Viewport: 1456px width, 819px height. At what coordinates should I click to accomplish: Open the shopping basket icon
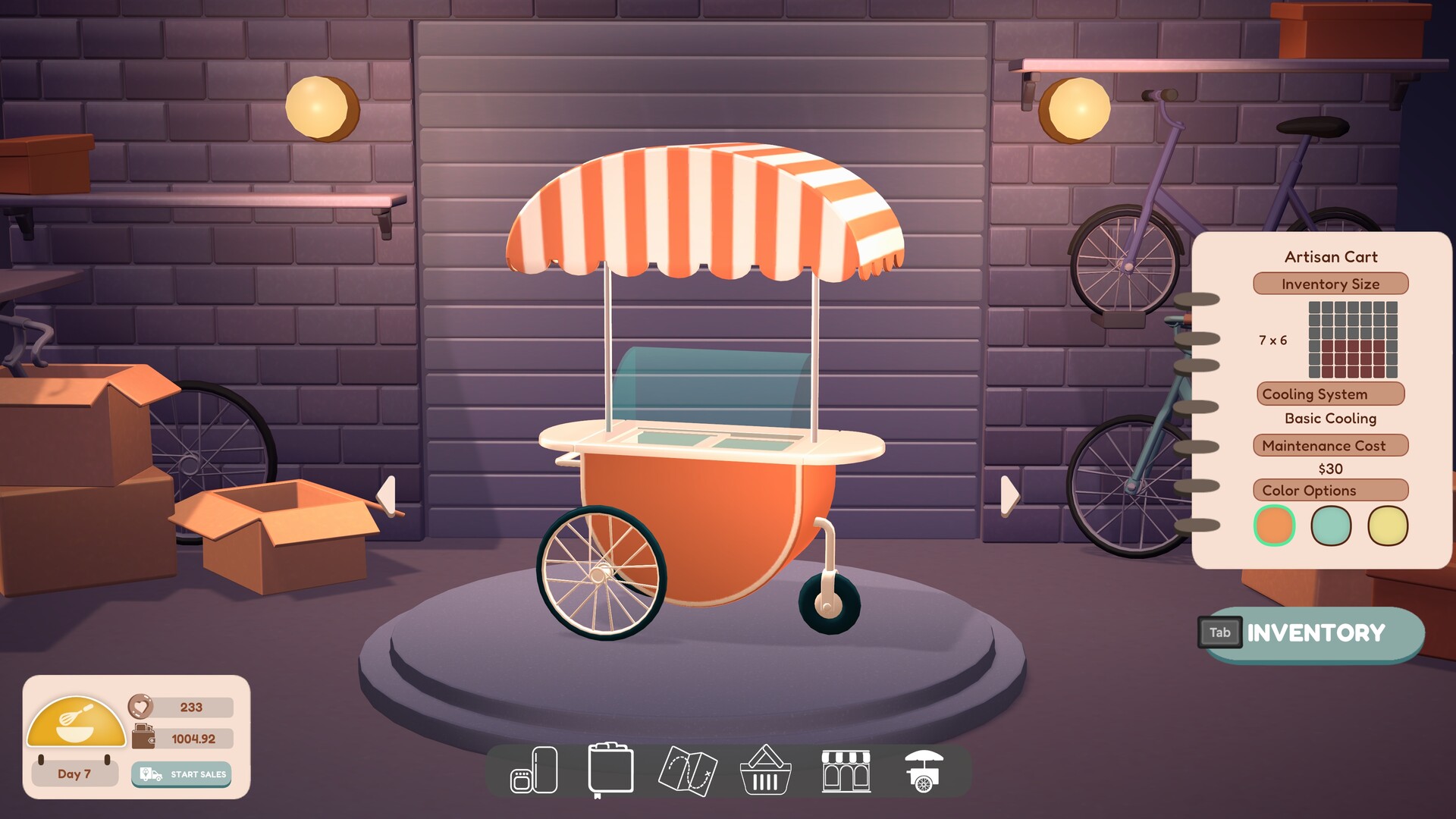click(x=765, y=770)
